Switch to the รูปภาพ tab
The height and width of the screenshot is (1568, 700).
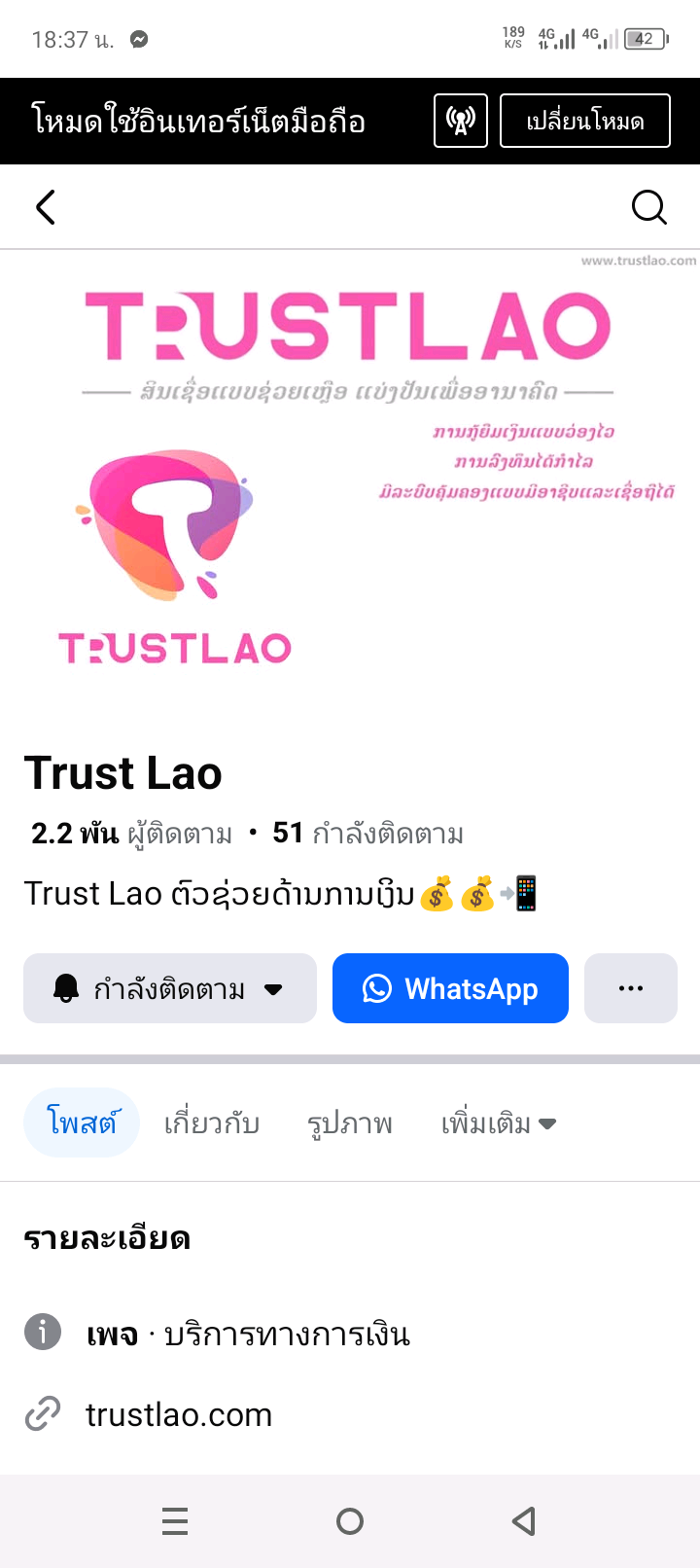tap(350, 1123)
